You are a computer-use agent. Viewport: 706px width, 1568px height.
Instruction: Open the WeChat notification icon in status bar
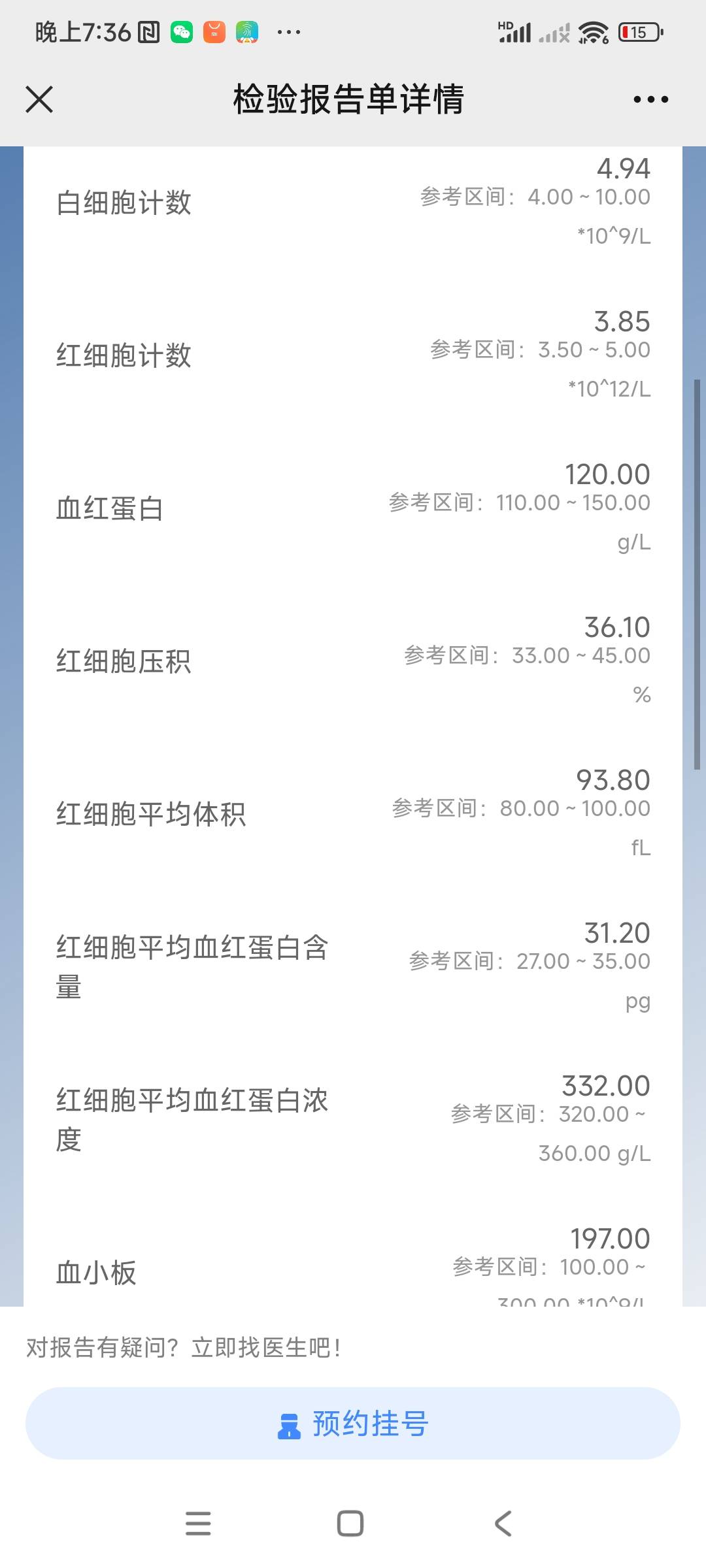[182, 31]
